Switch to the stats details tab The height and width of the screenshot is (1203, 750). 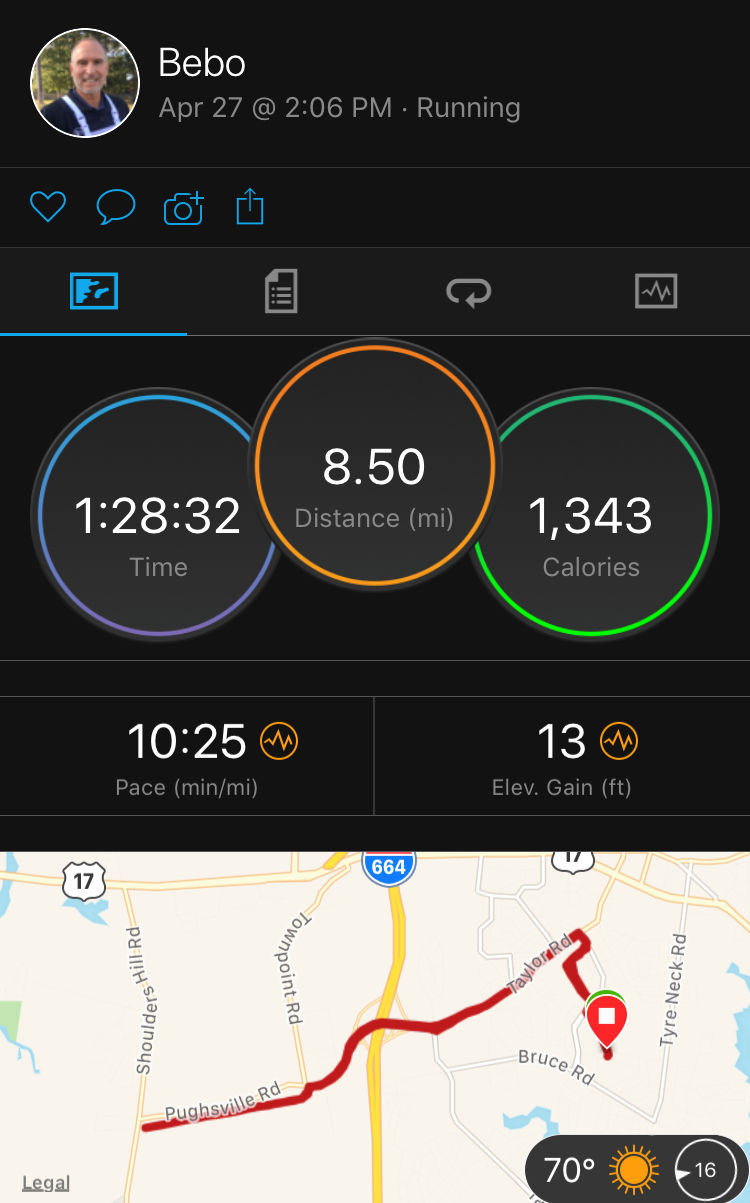[281, 292]
